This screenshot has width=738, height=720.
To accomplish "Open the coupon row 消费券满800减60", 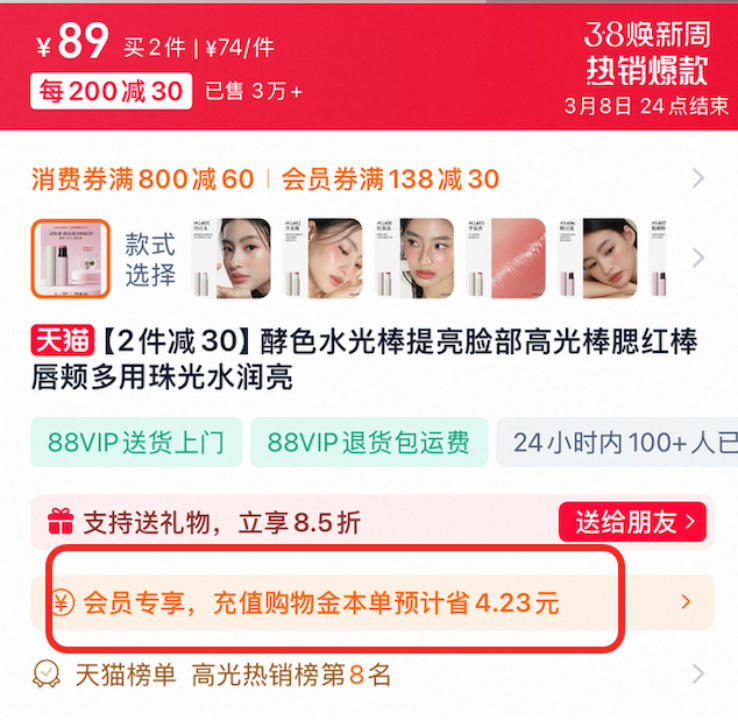I will (142, 180).
